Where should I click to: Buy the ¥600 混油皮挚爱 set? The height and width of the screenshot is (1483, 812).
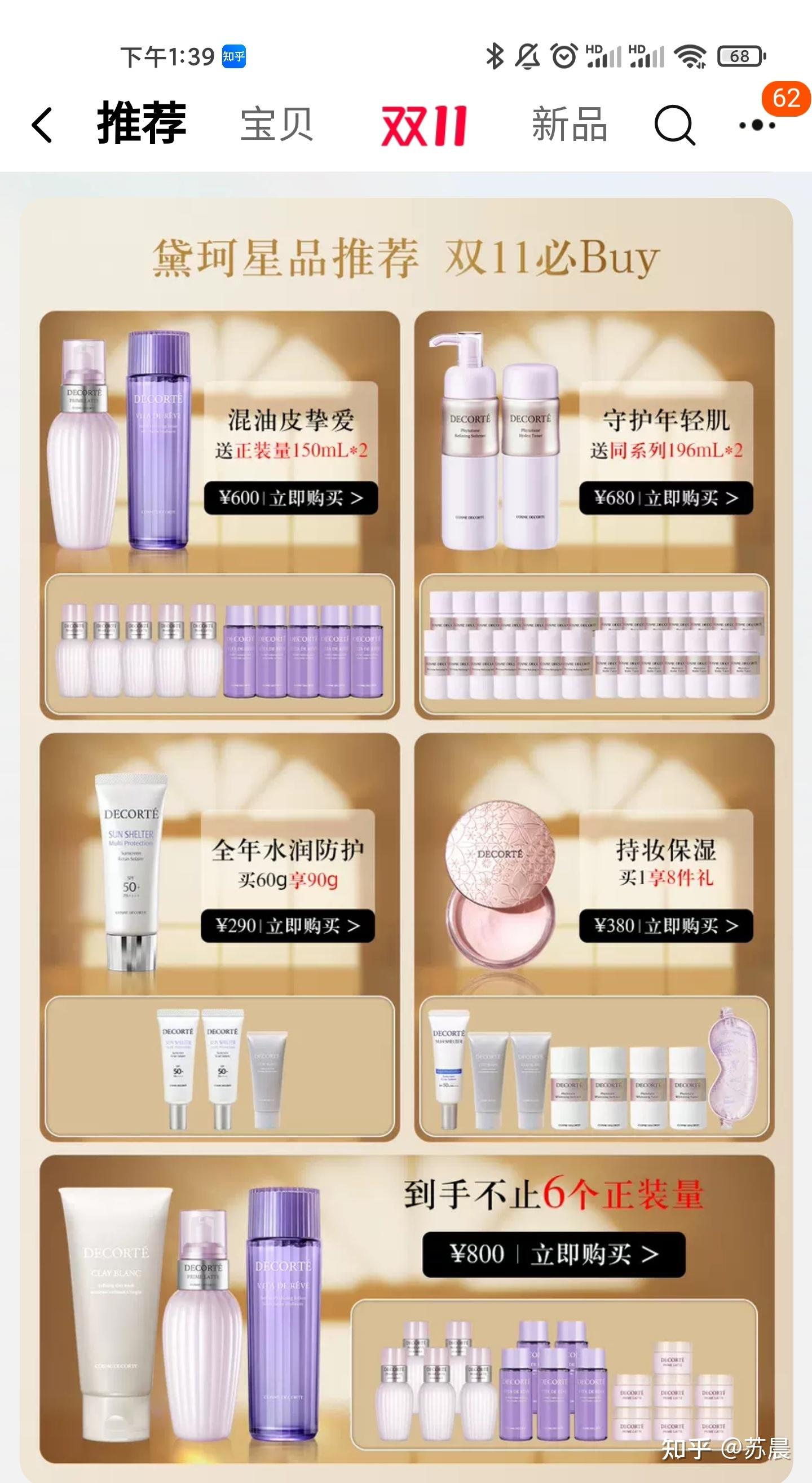(x=291, y=498)
